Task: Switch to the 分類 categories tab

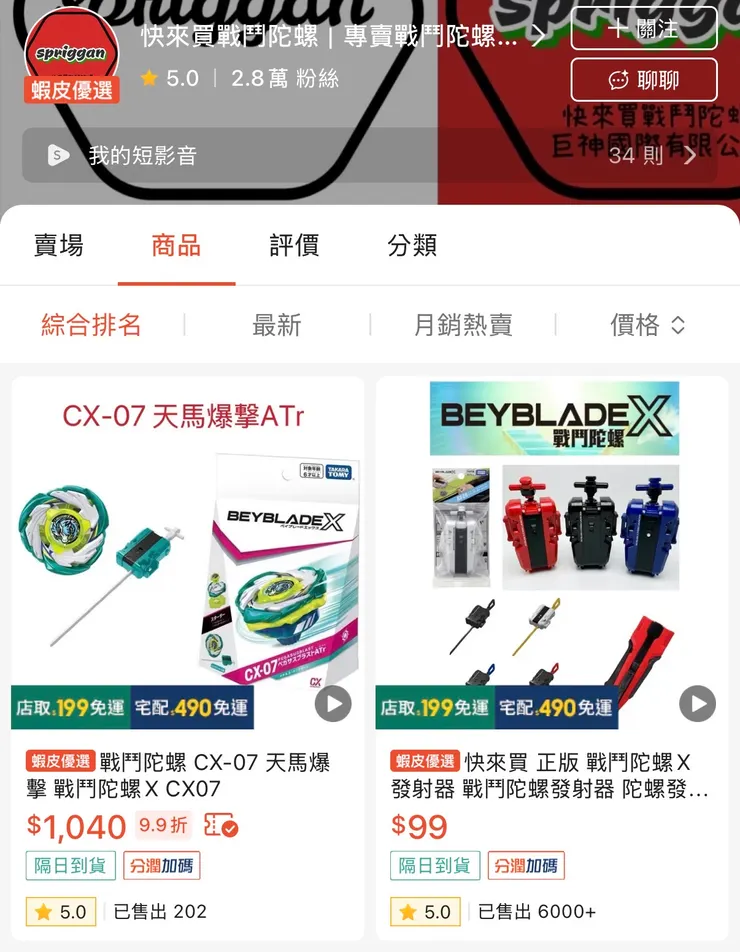Action: pos(410,246)
